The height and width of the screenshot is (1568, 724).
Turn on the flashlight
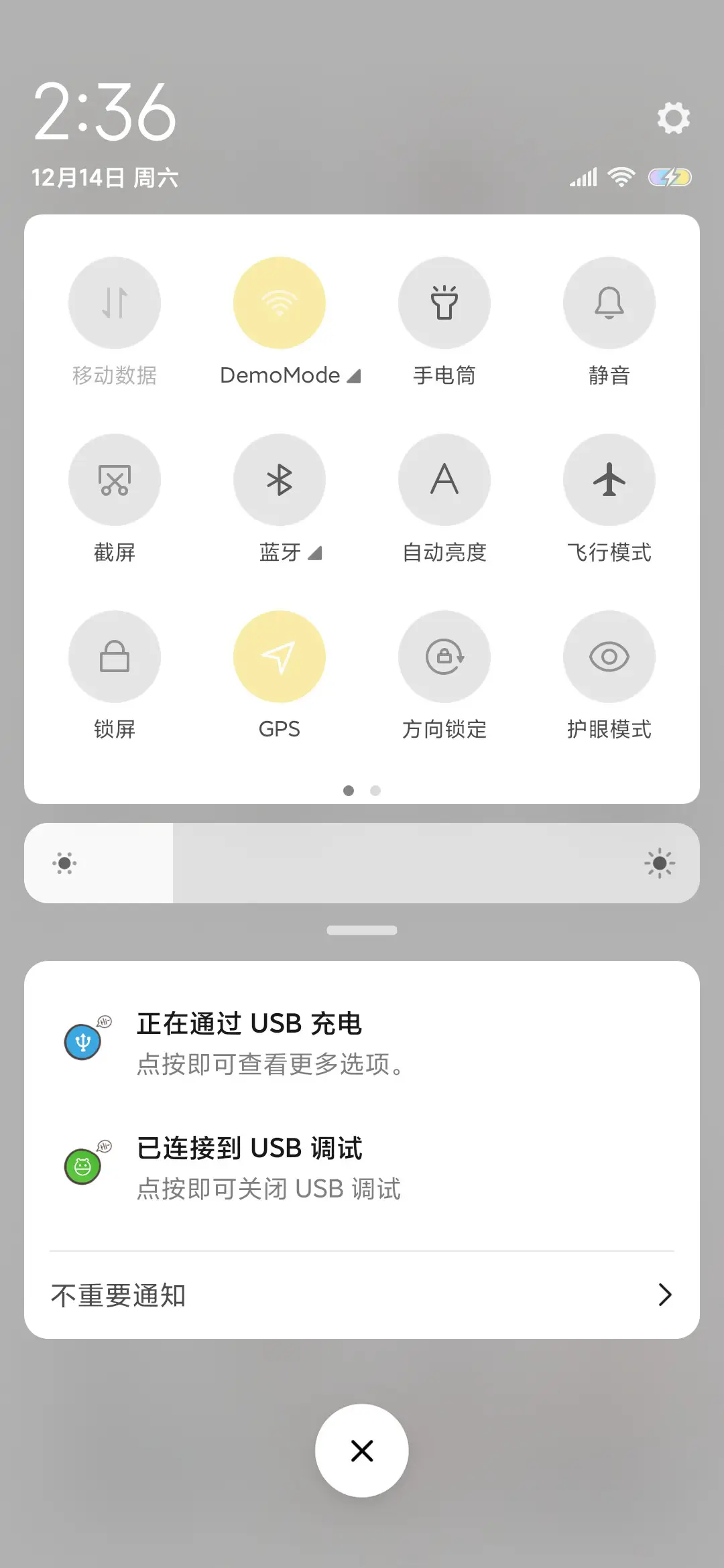(x=444, y=303)
